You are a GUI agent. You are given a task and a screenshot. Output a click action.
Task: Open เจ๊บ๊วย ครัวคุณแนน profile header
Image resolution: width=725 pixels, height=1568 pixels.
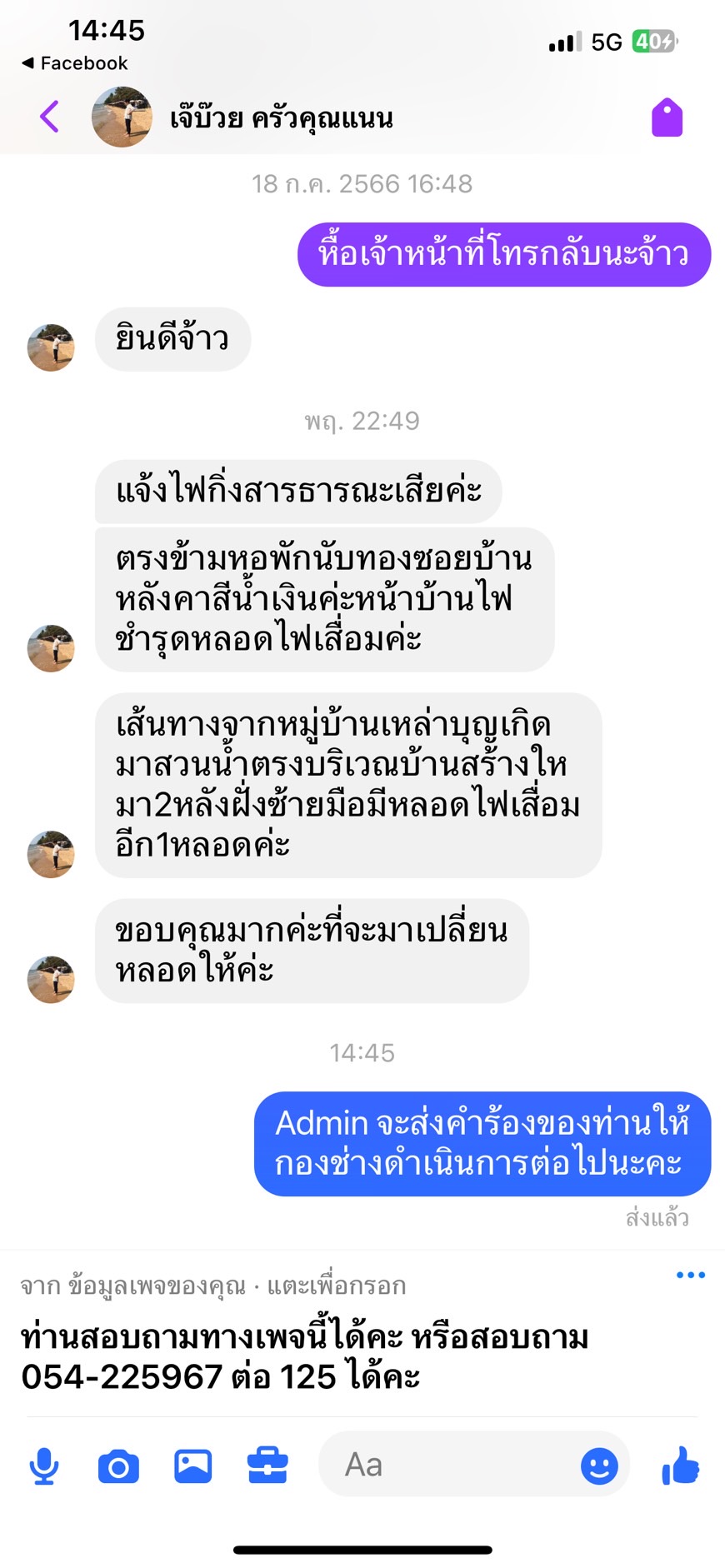[x=281, y=118]
